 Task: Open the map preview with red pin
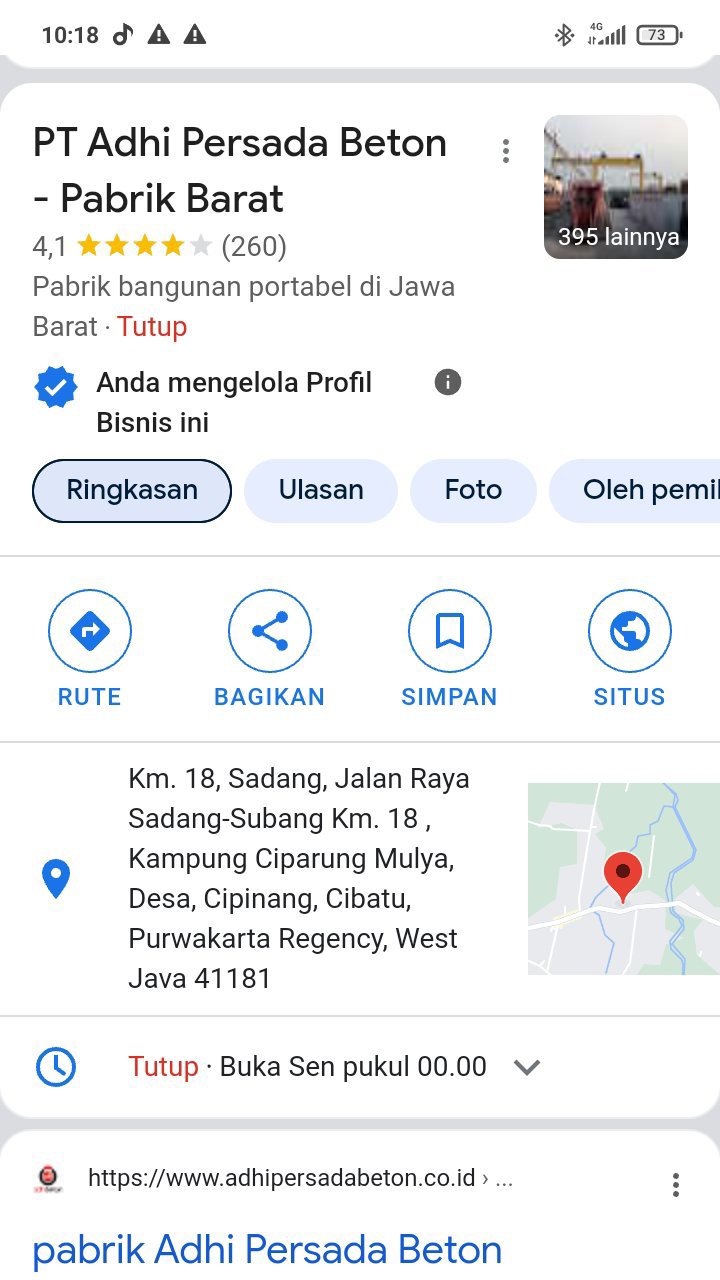click(623, 878)
